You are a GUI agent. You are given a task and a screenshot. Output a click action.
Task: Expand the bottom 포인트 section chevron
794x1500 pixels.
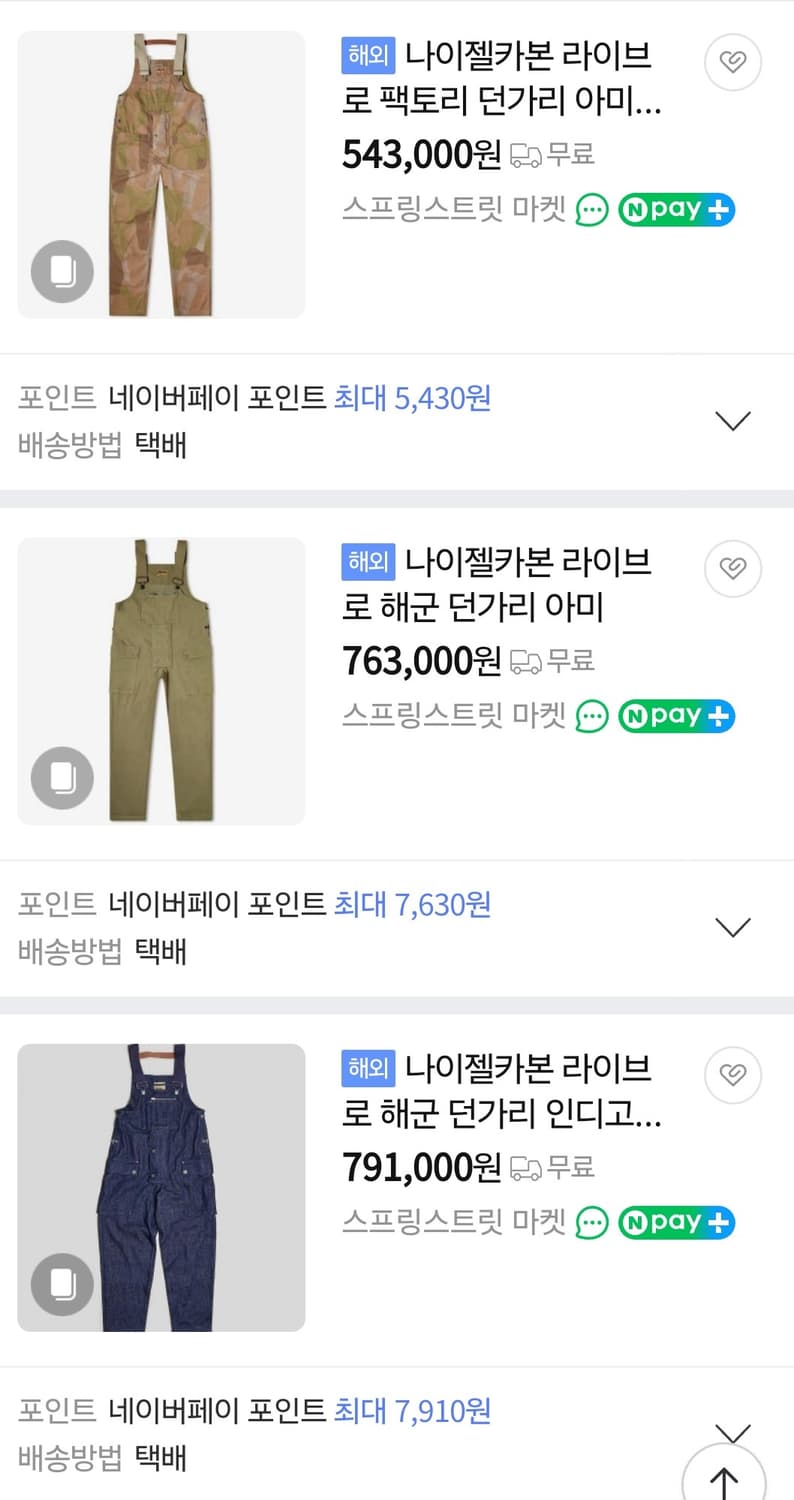tap(733, 1432)
